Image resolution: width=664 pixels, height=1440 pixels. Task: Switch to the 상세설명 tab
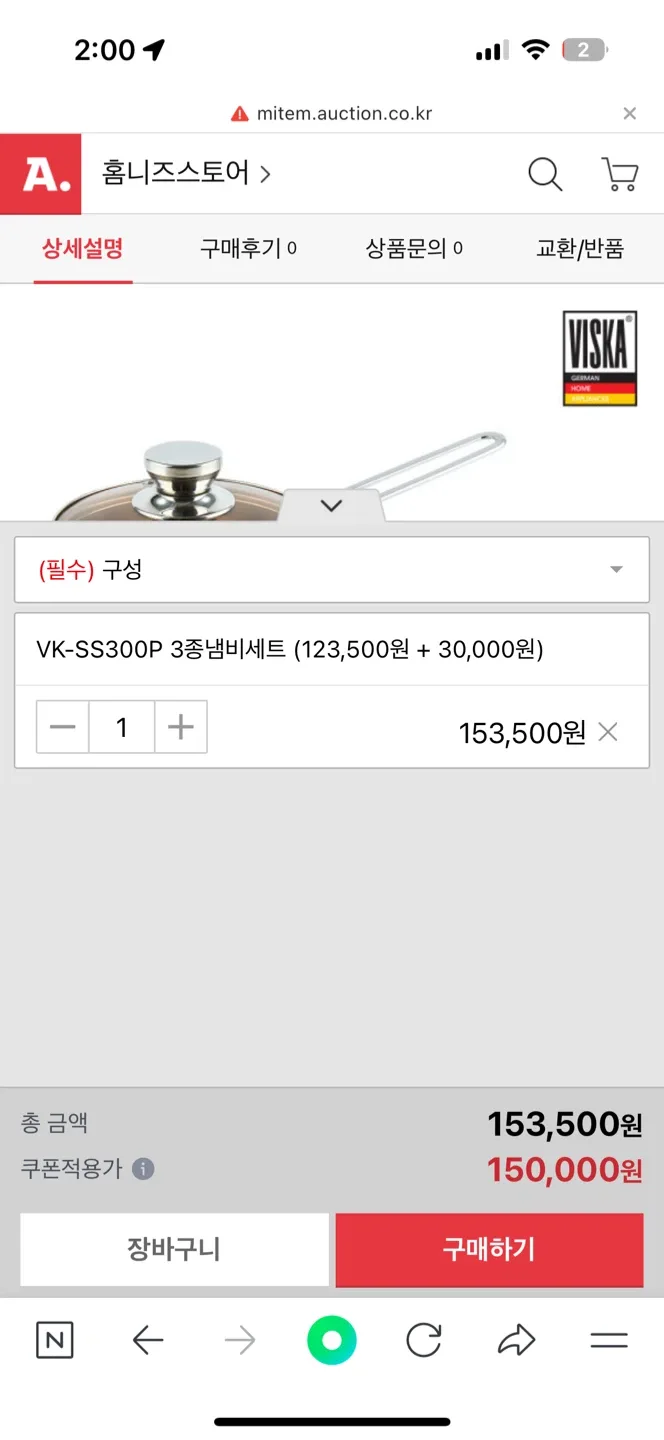[82, 248]
